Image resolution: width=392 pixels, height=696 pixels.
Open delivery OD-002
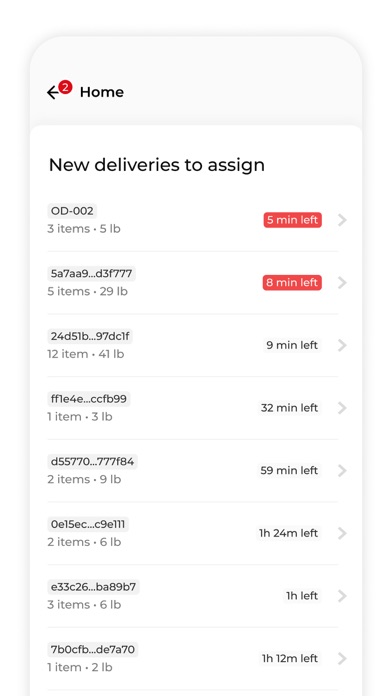click(x=197, y=220)
